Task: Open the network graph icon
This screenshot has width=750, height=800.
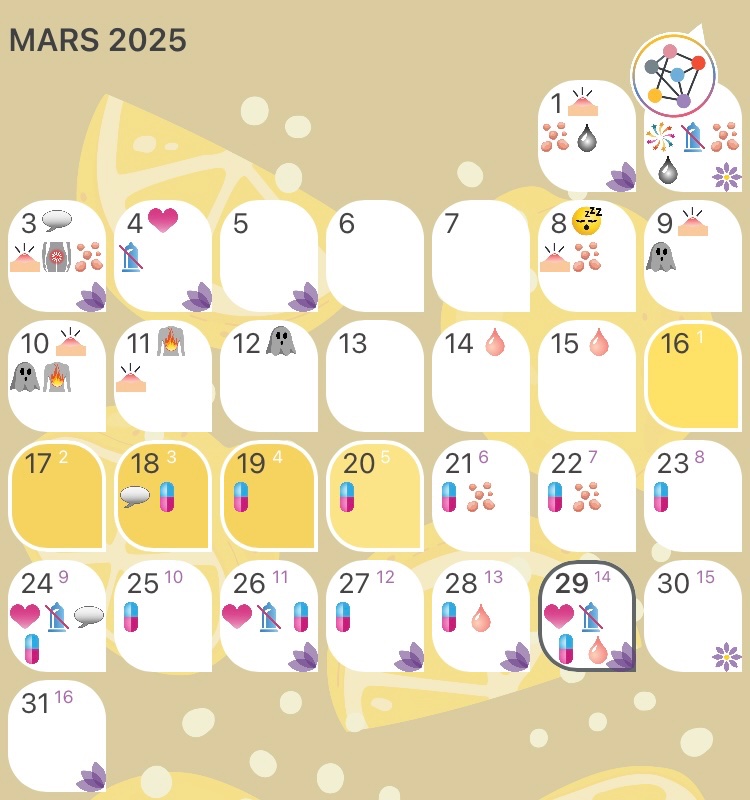Action: (x=674, y=75)
